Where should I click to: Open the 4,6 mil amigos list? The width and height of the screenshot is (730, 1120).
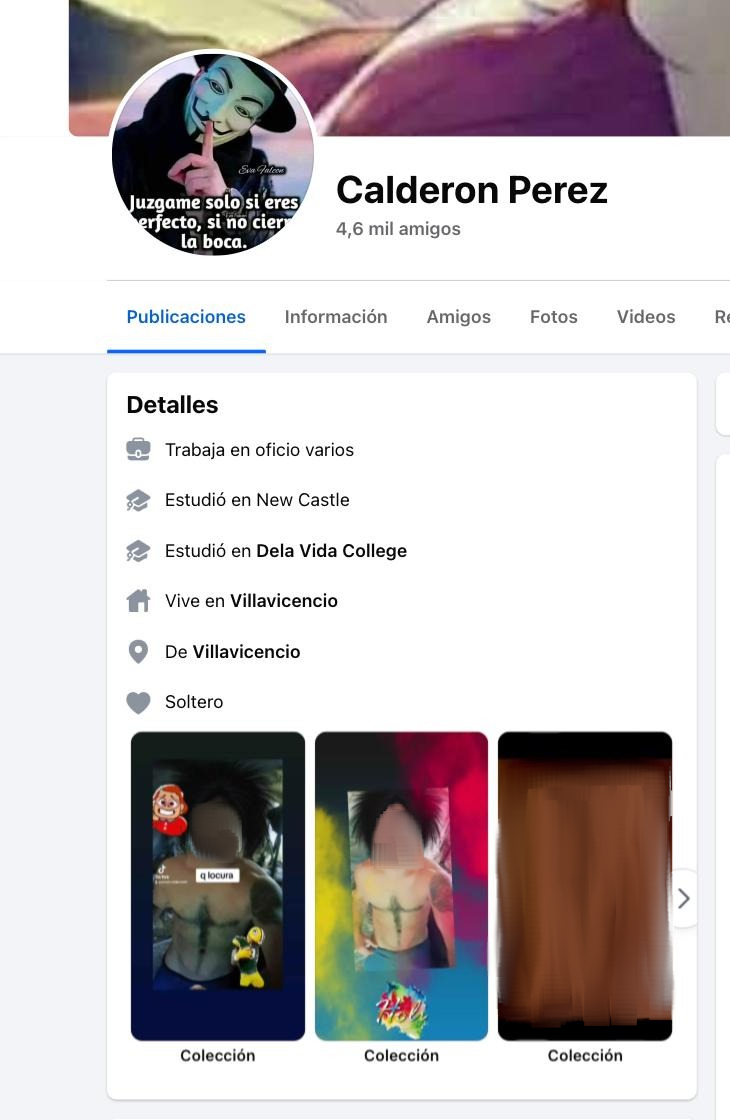click(x=398, y=229)
